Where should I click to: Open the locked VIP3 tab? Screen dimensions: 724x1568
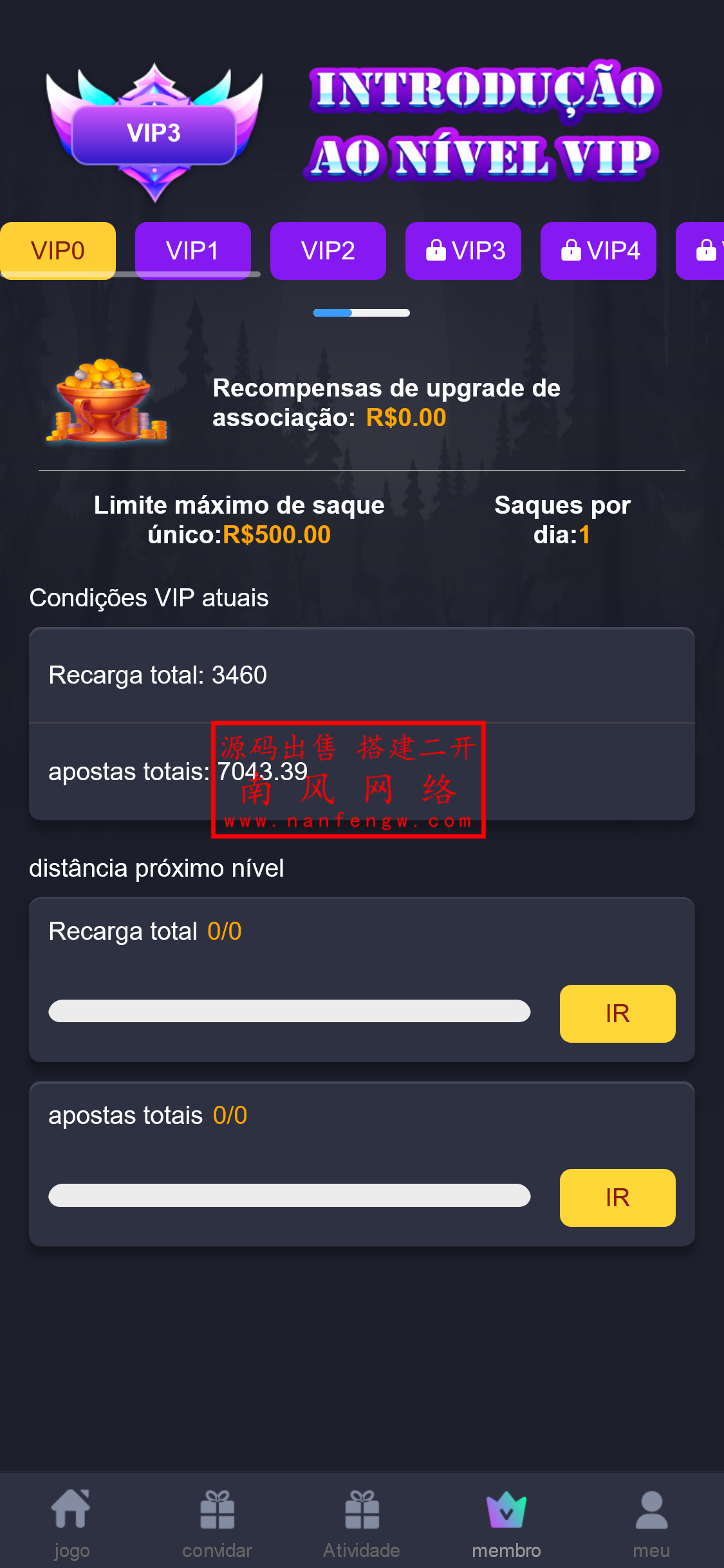(x=463, y=250)
